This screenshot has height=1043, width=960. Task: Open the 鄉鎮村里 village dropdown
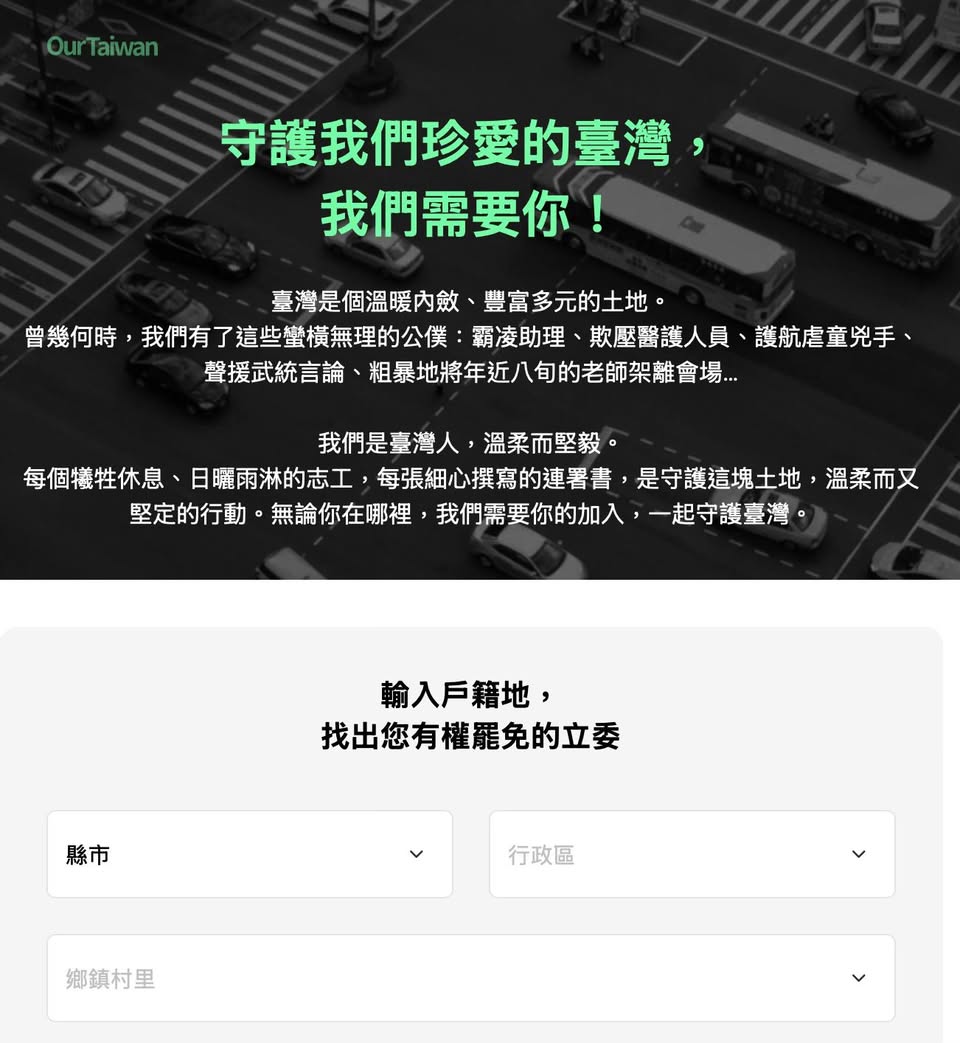[470, 978]
